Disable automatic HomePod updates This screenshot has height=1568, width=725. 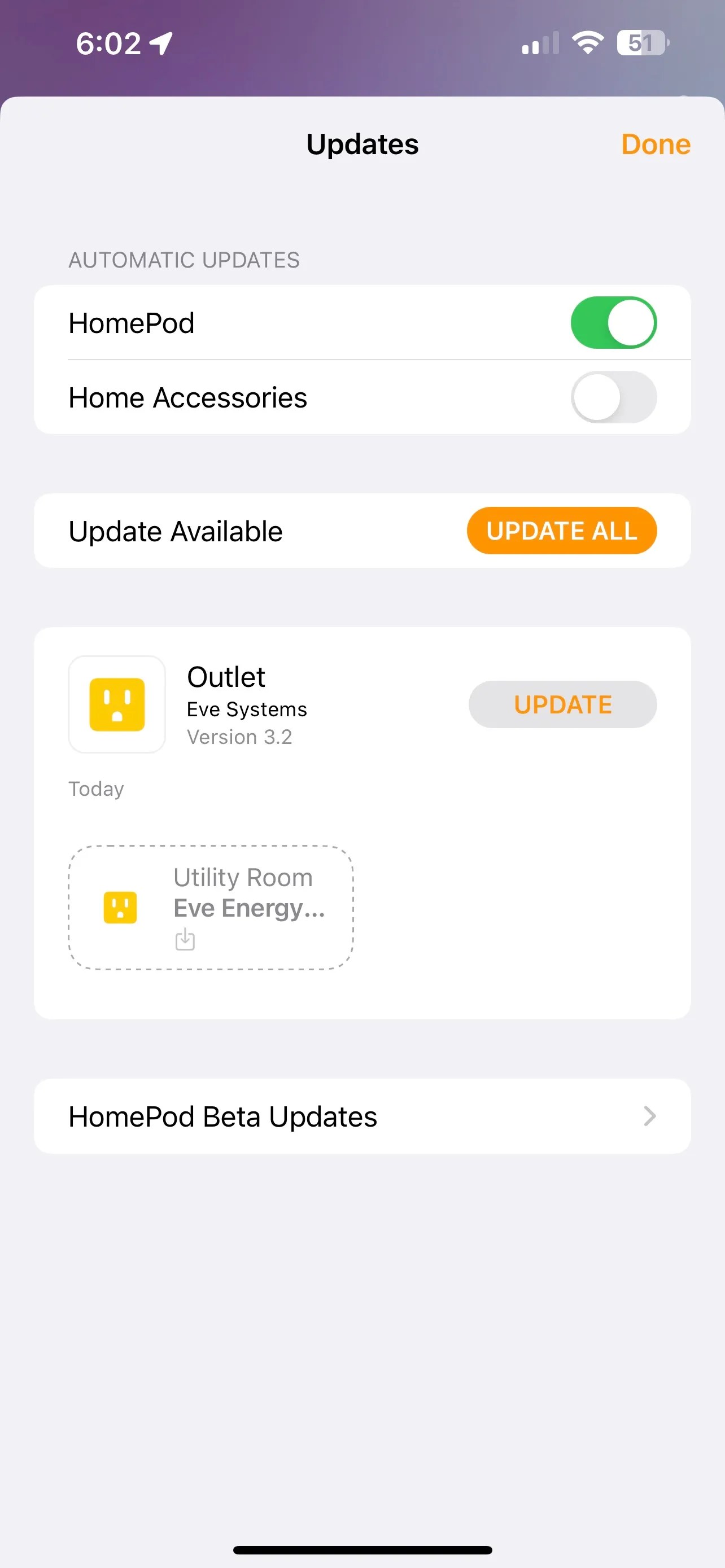[614, 323]
